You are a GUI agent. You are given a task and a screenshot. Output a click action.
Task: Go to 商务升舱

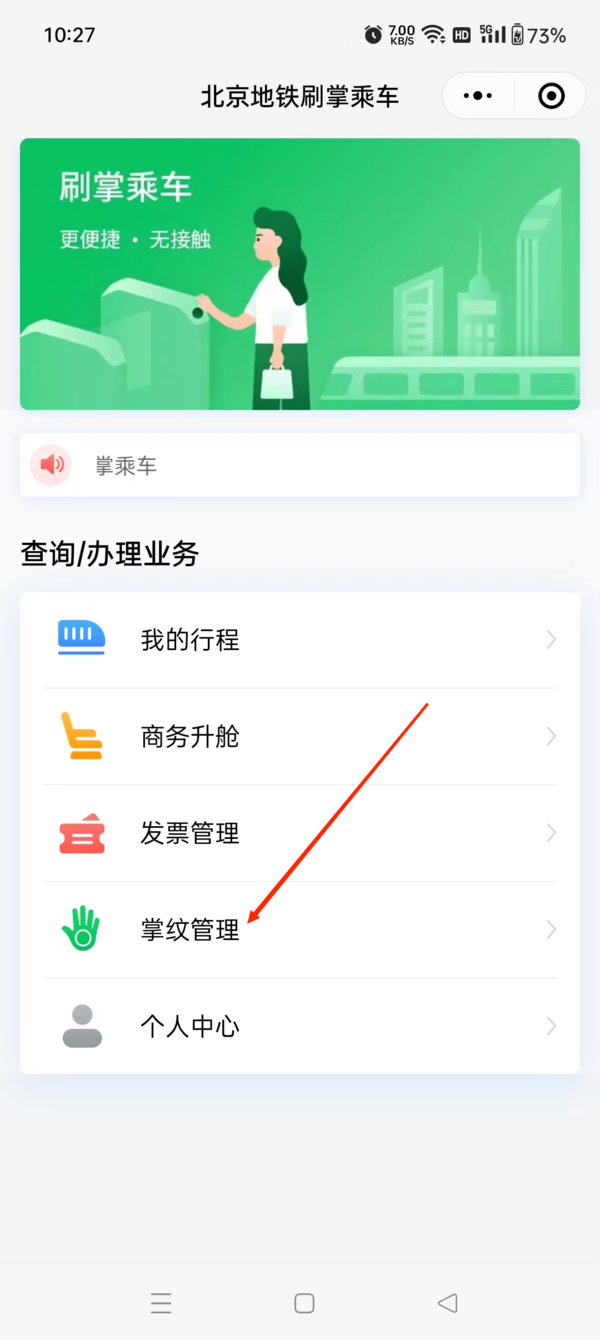click(300, 737)
